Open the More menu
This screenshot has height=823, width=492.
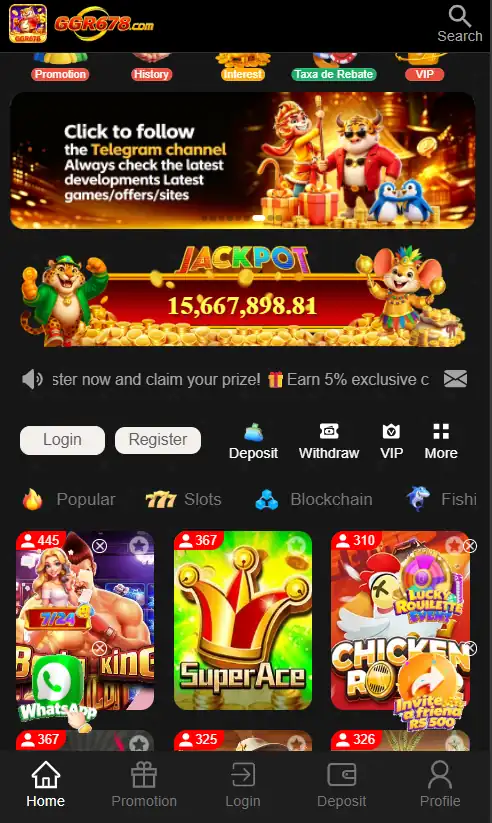pos(441,441)
